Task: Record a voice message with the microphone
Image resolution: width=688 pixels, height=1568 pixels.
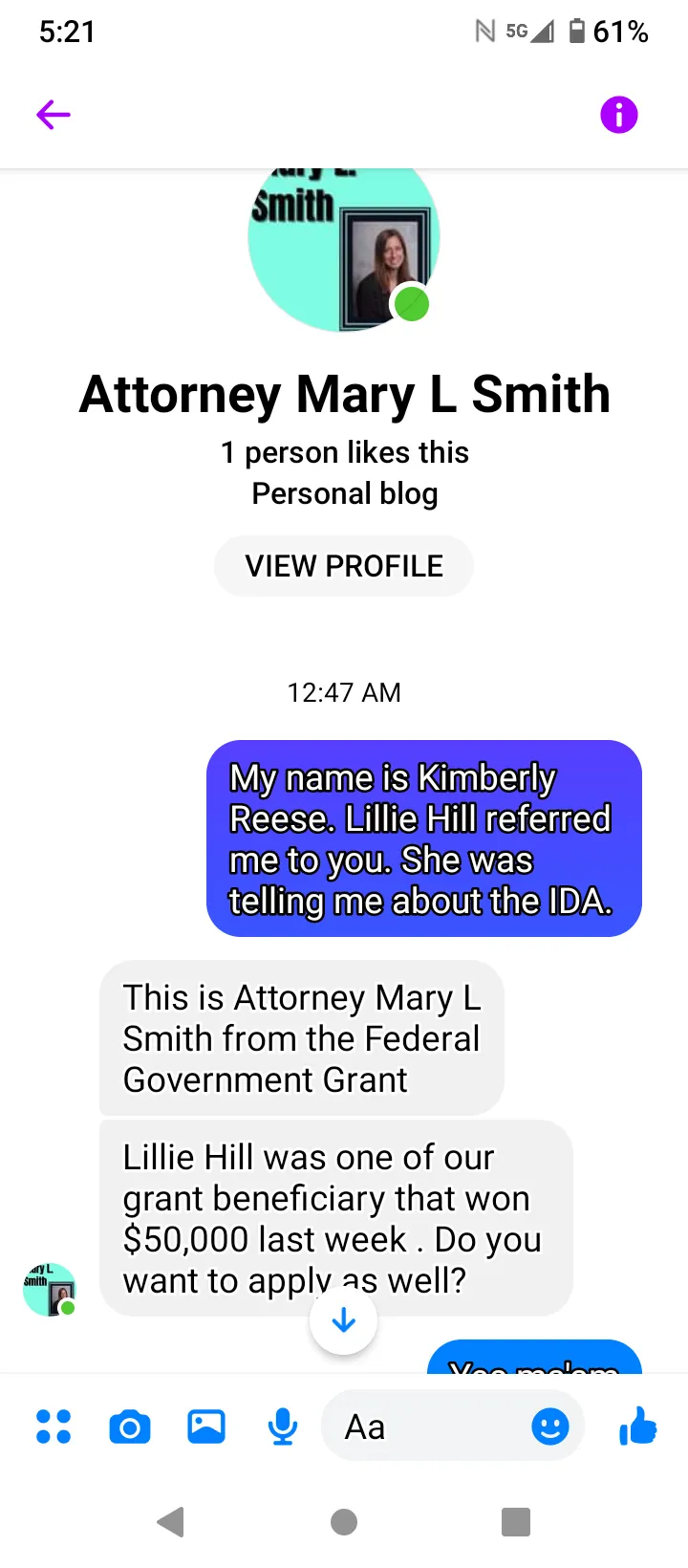Action: [283, 1426]
